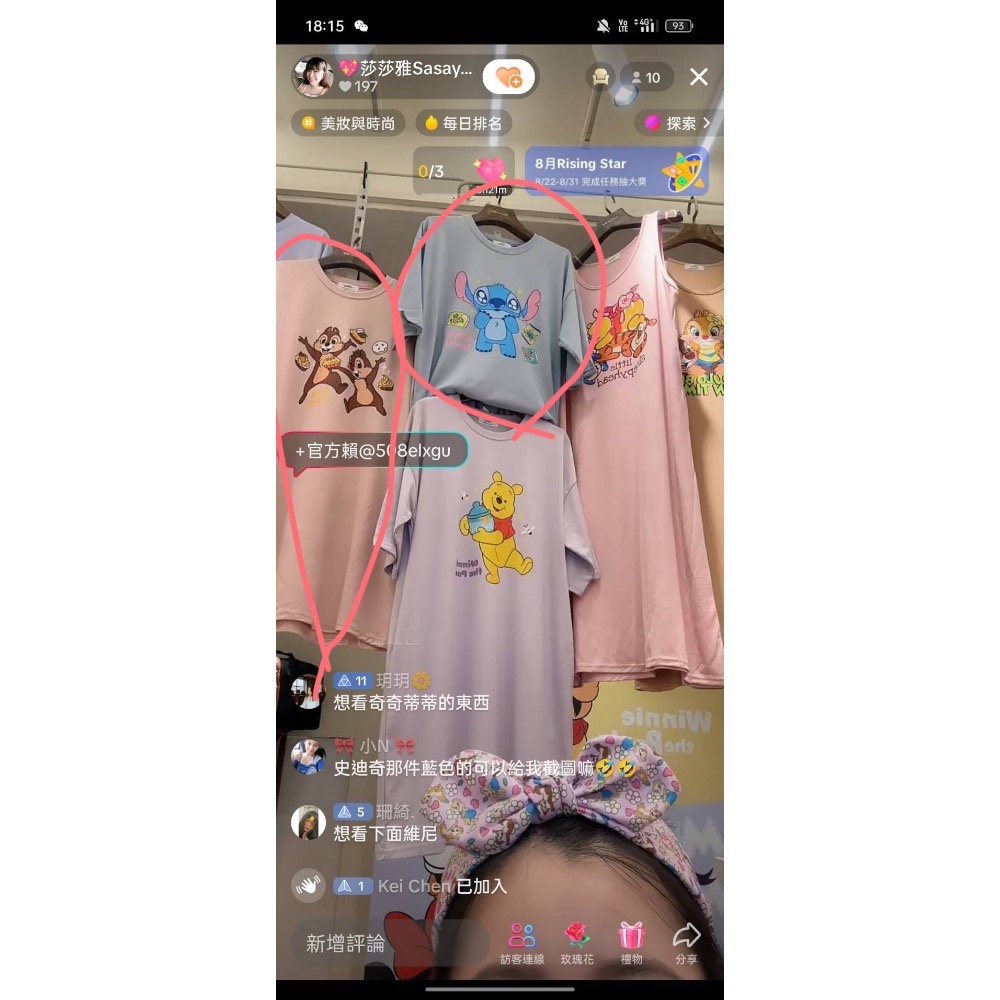Image resolution: width=1000 pixels, height=1000 pixels.
Task: Open 訪客連線 guest connection
Action: (522, 943)
